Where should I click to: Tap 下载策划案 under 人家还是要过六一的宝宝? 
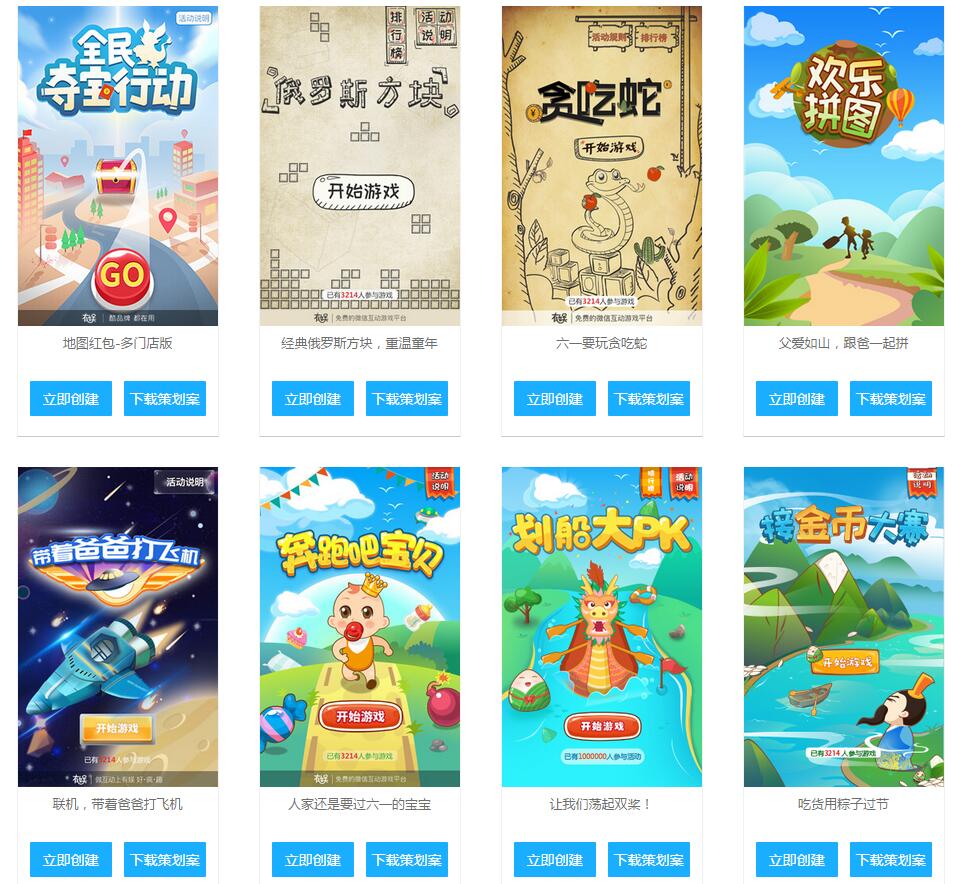407,859
